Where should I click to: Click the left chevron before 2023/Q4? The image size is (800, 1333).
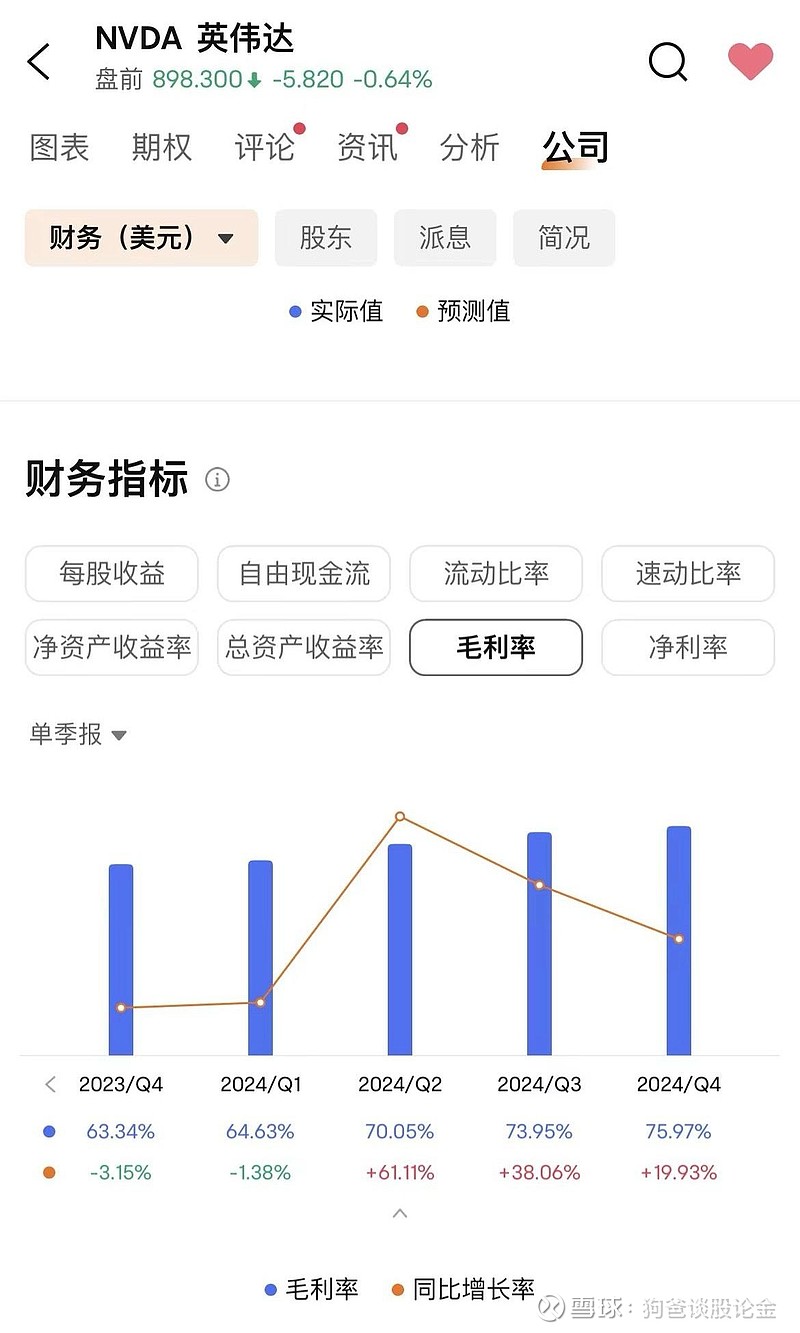click(49, 1084)
